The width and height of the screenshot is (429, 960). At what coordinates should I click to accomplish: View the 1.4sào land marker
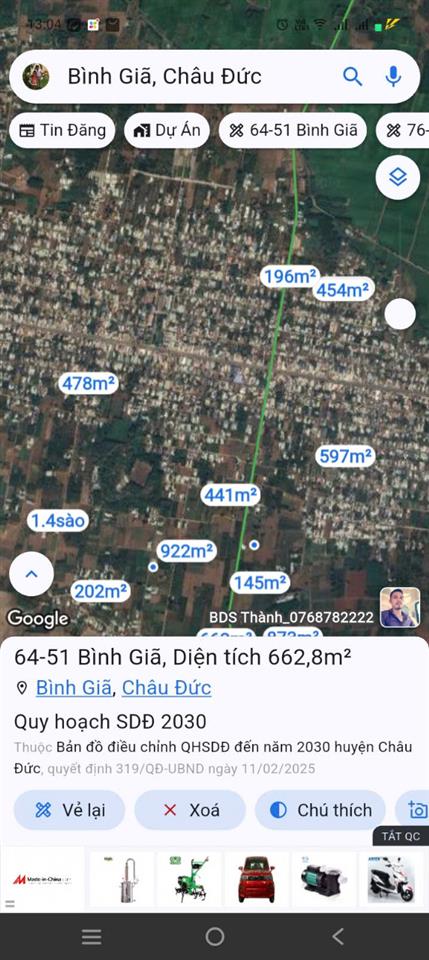(x=58, y=521)
